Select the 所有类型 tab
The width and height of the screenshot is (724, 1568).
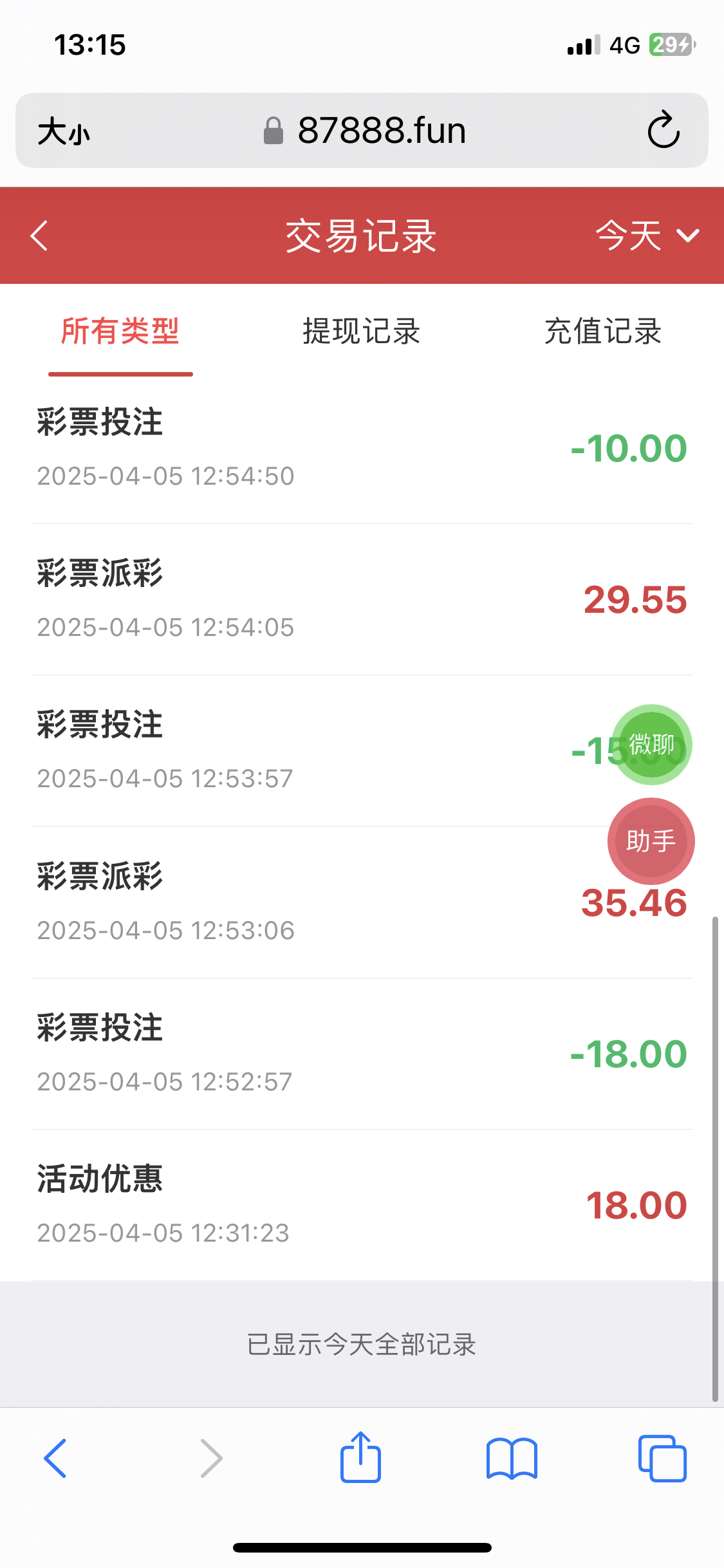point(120,332)
